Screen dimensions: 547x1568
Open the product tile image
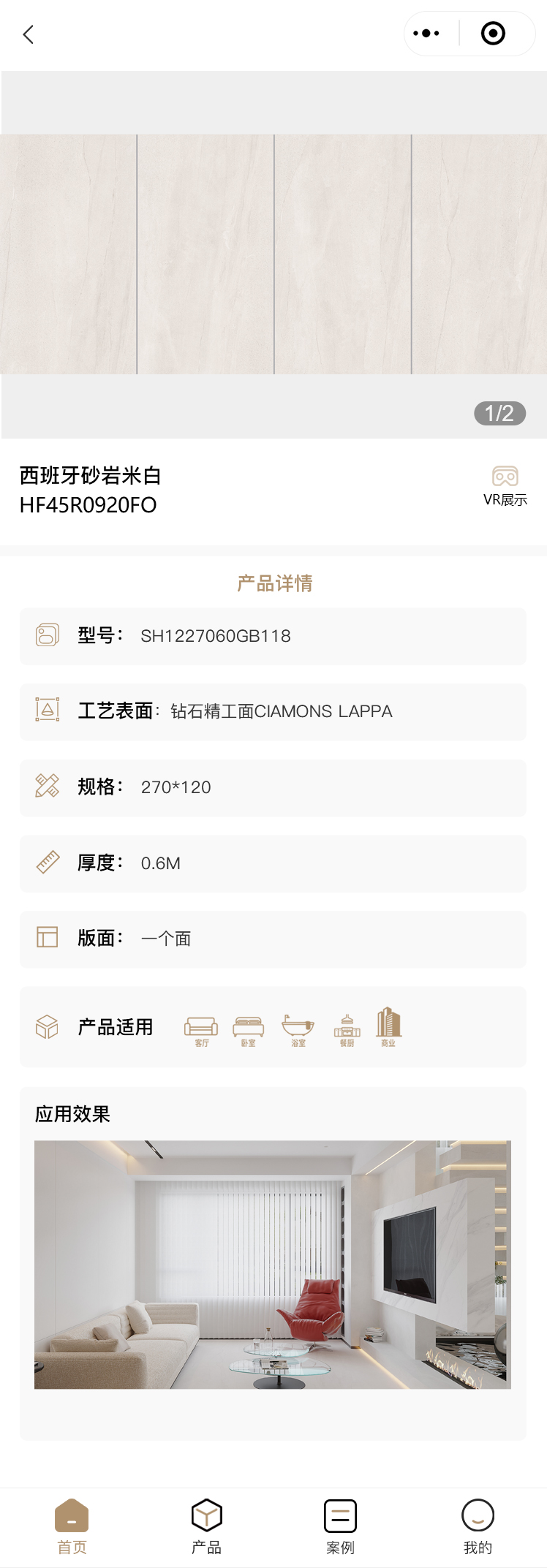point(273,254)
